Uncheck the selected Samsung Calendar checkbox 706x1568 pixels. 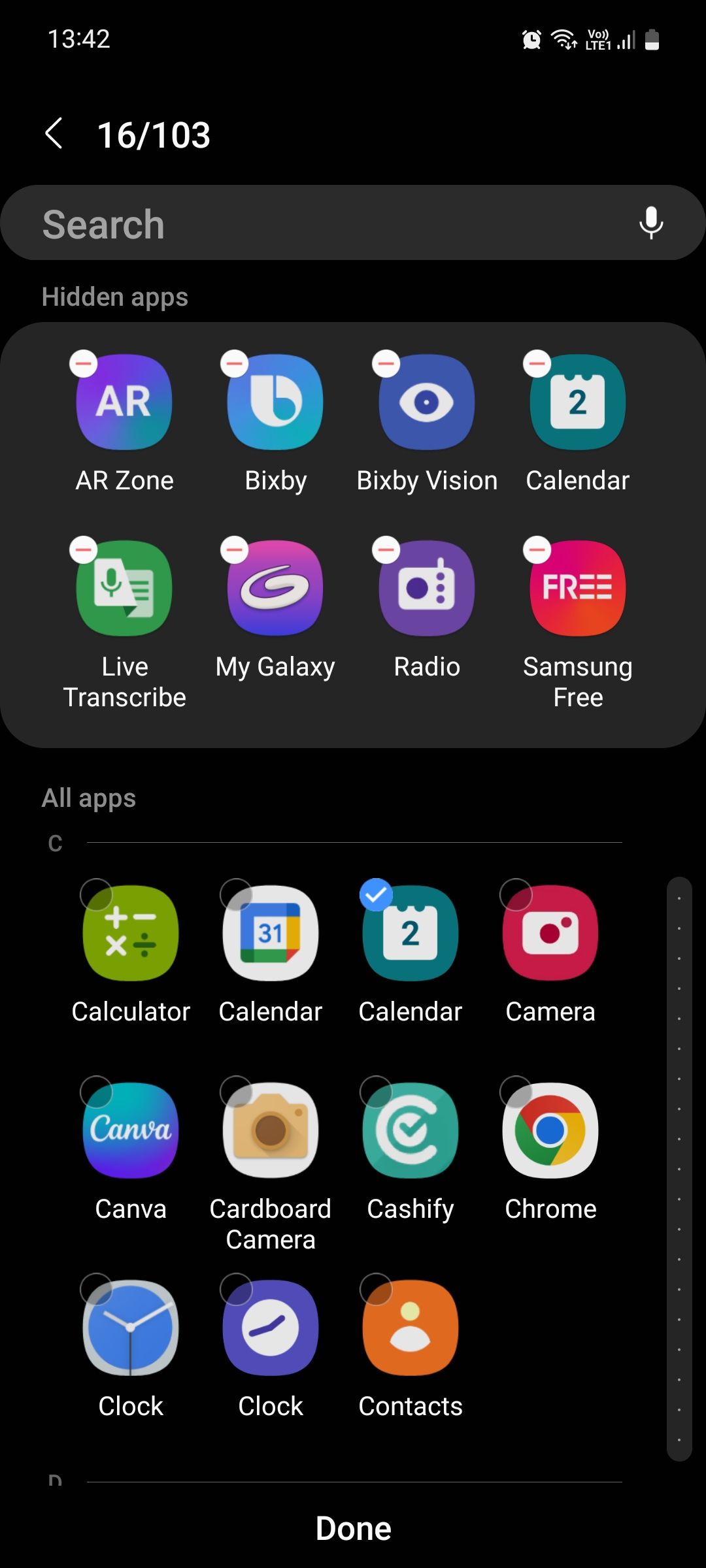click(x=376, y=895)
